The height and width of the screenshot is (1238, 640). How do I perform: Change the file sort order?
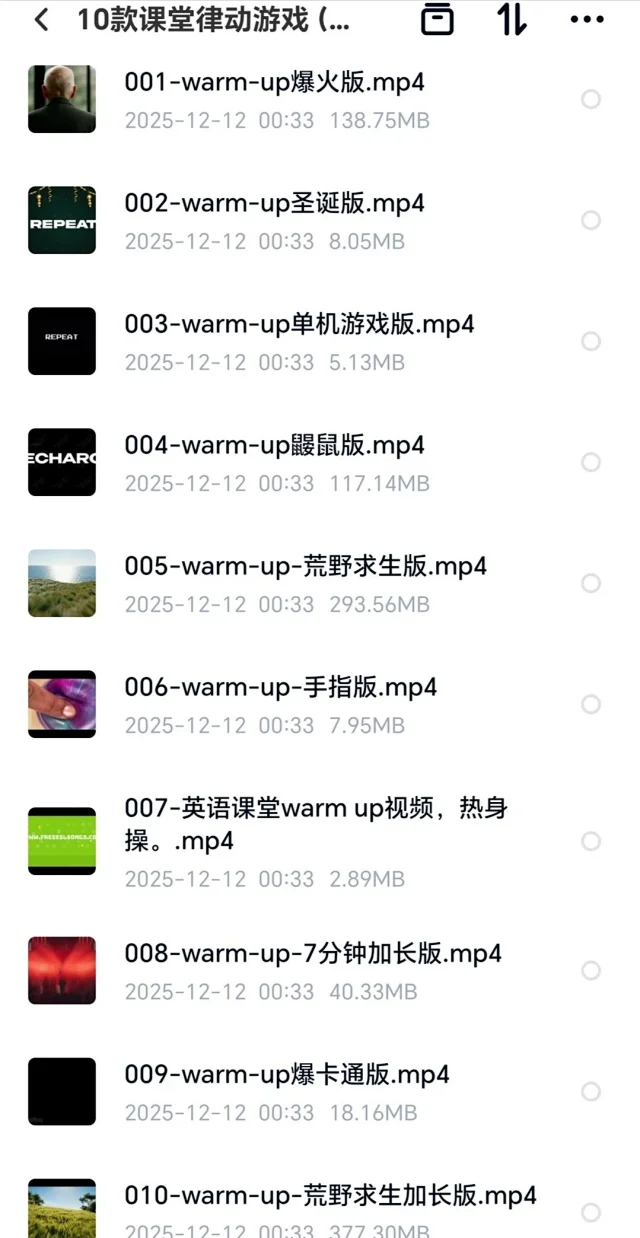511,20
